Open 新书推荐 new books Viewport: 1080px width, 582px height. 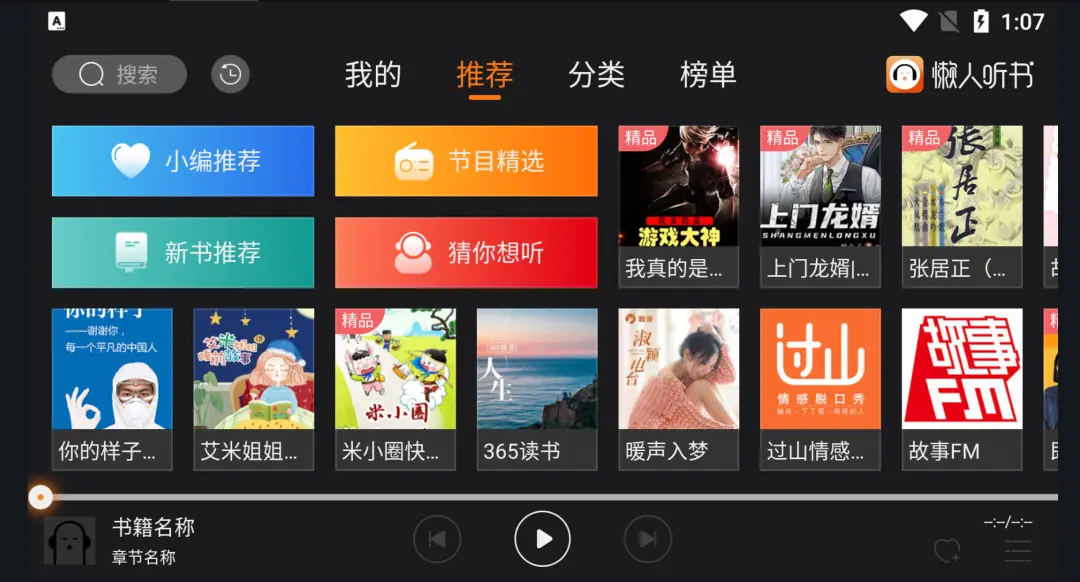tap(183, 252)
